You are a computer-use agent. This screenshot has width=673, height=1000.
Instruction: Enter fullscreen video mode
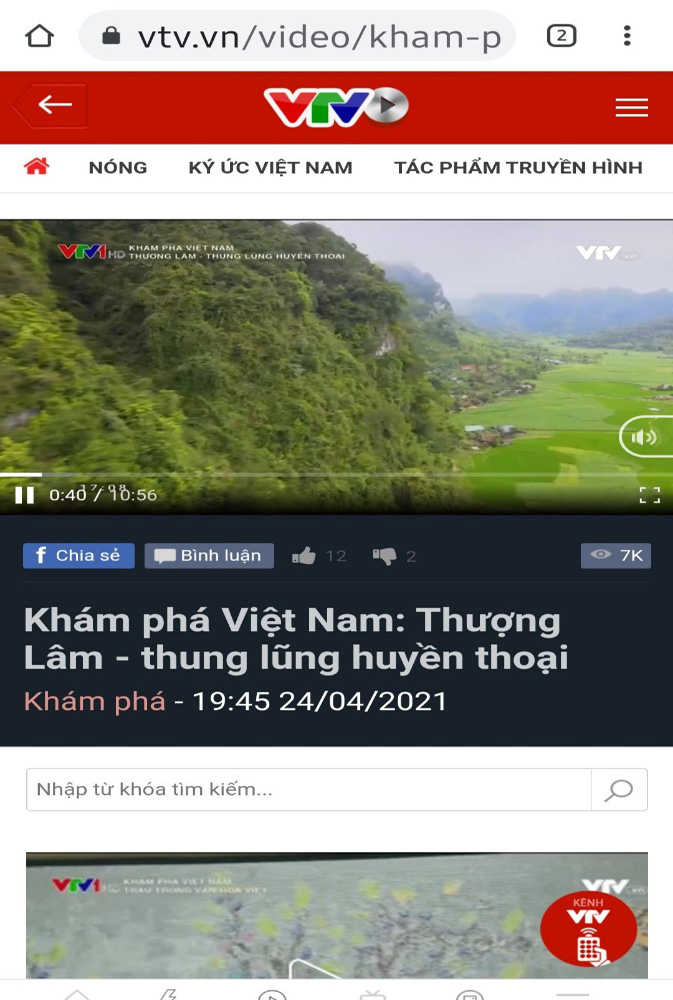649,495
